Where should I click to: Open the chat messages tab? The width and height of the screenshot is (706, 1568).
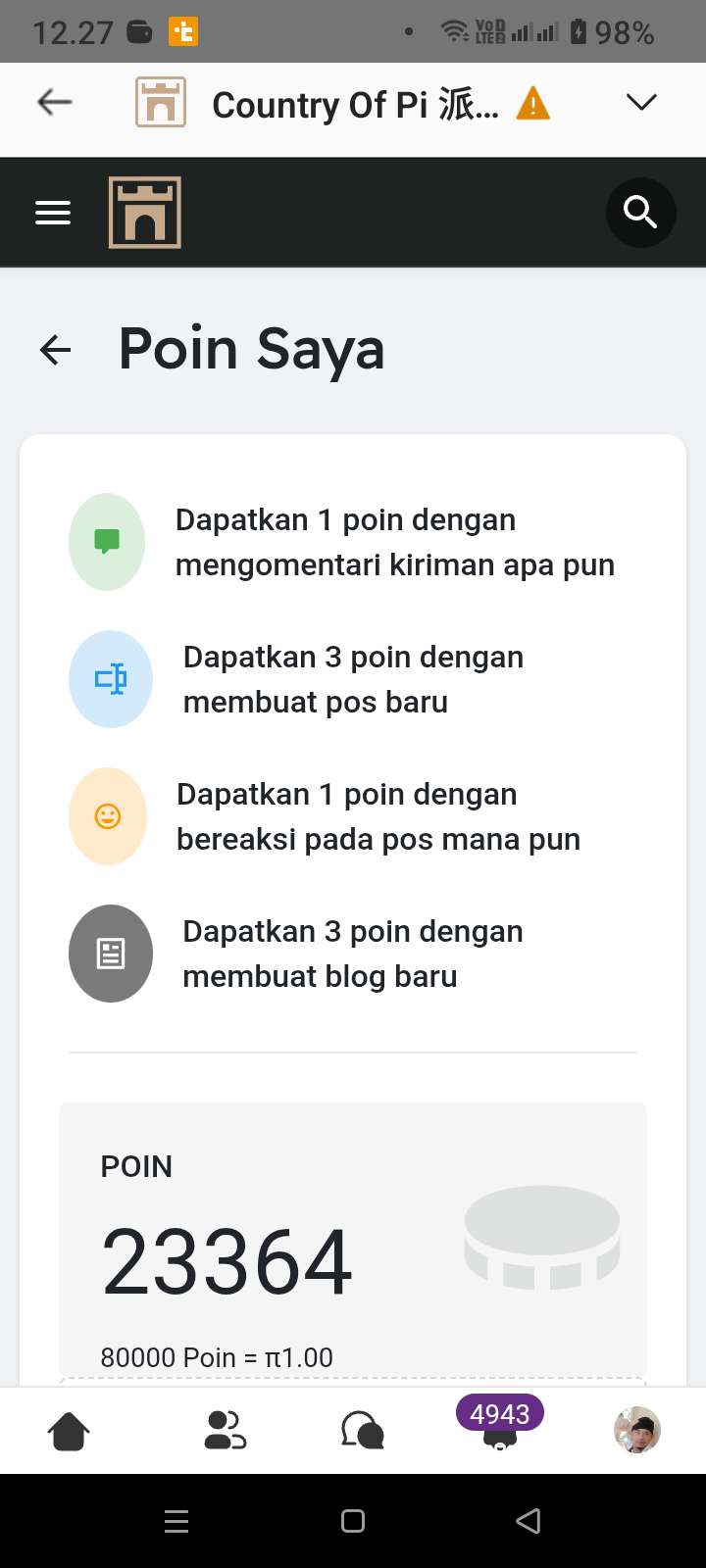click(362, 1431)
